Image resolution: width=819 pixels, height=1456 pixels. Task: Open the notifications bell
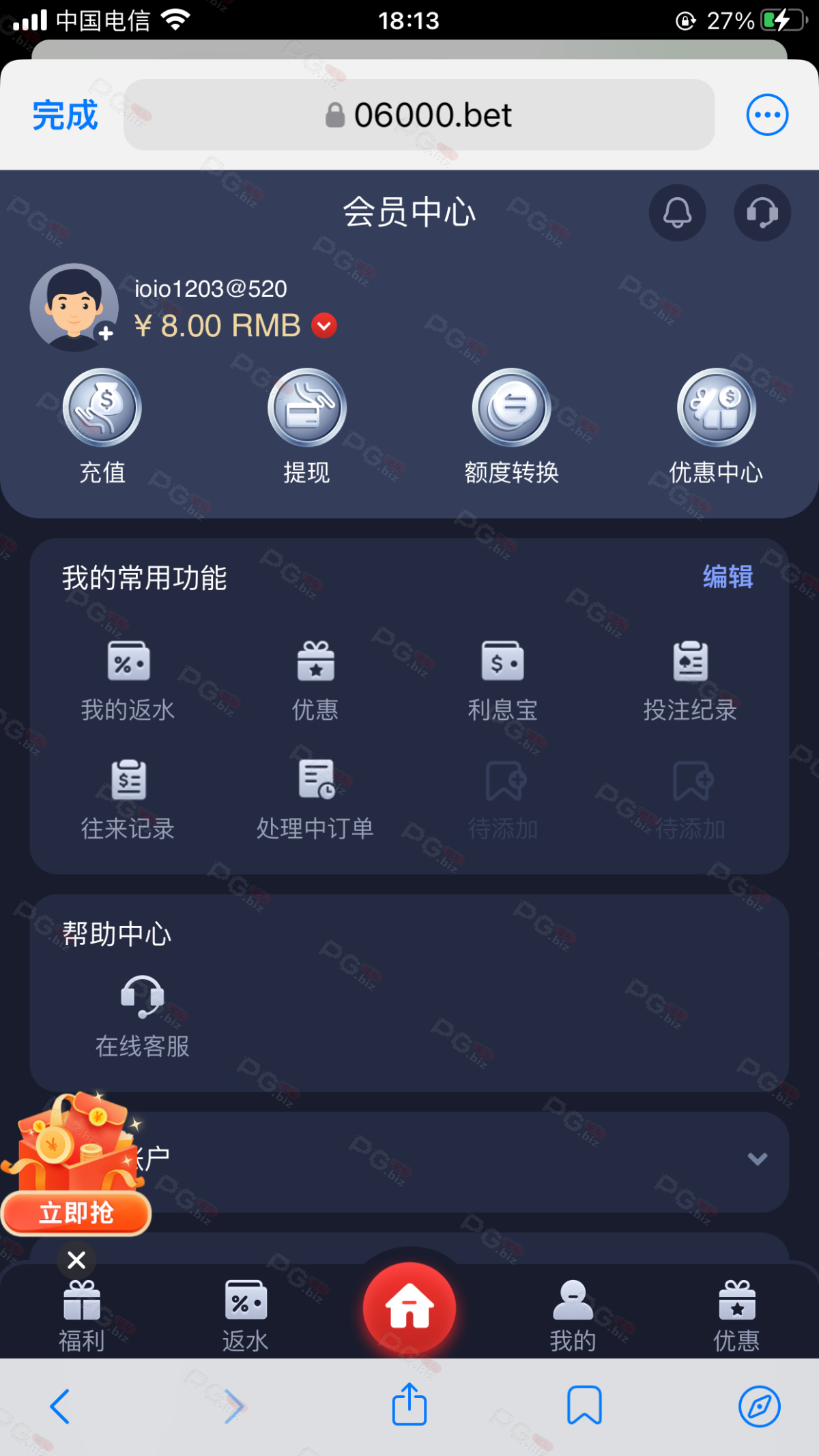coord(677,212)
